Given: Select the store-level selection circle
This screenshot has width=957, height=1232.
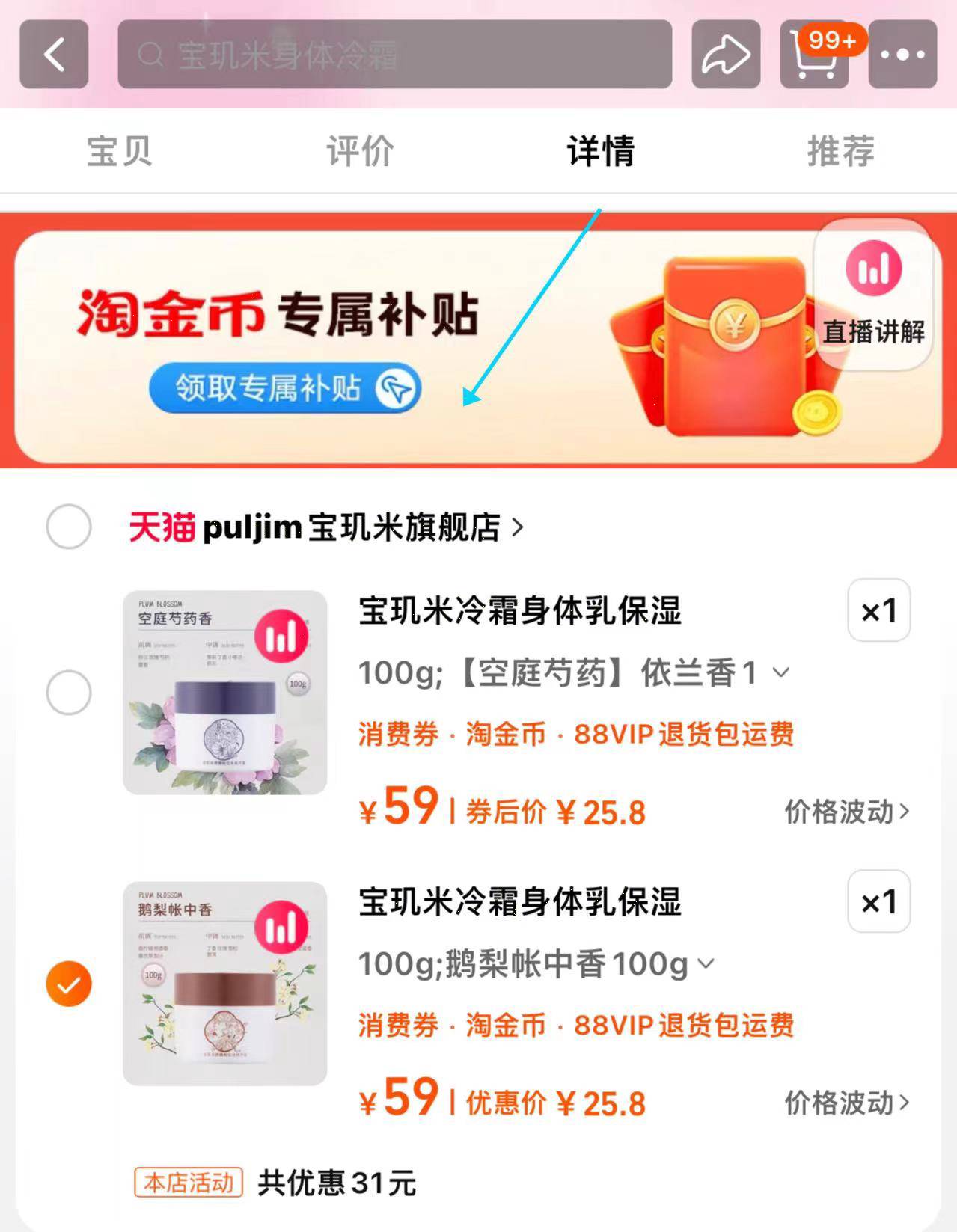Looking at the screenshot, I should pos(68,527).
